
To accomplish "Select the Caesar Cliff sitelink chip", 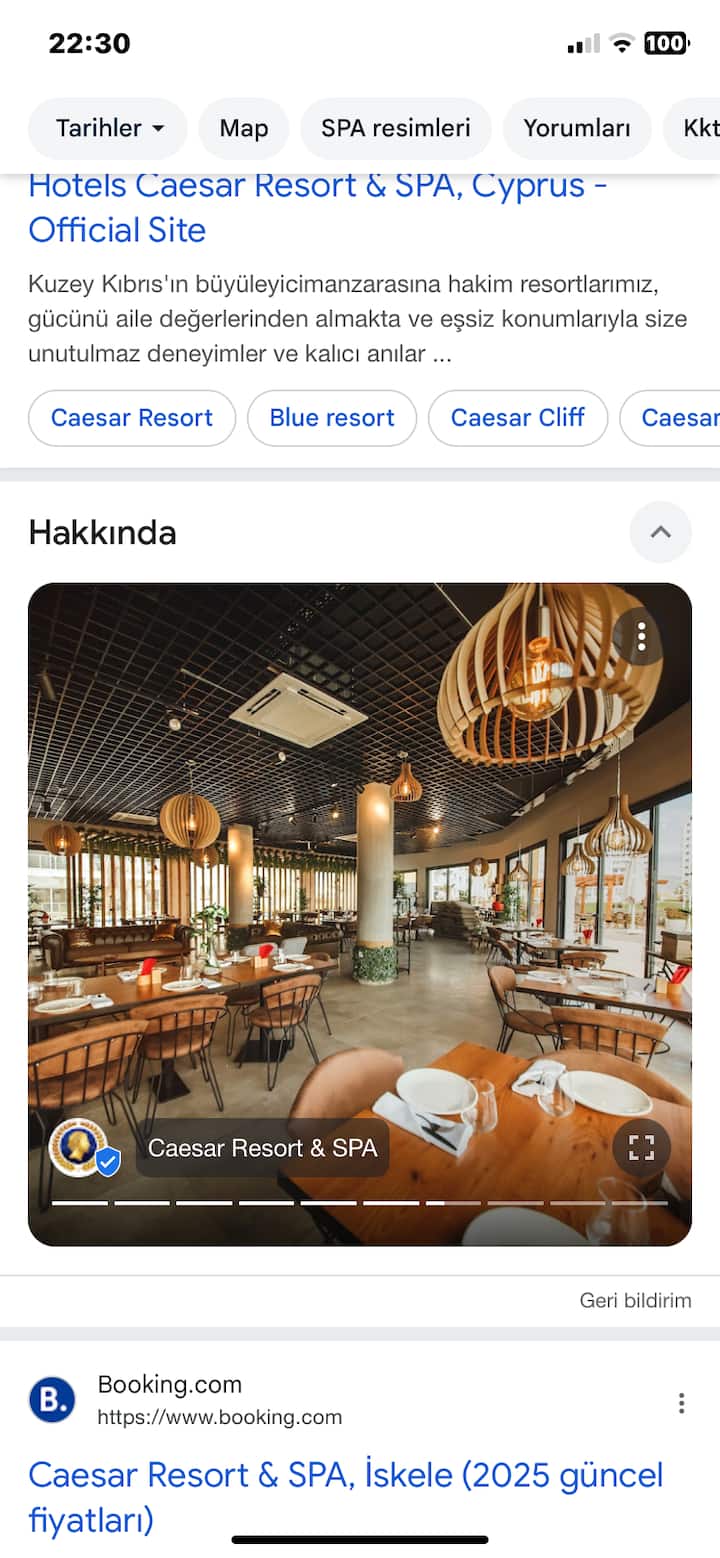I will pos(517,418).
